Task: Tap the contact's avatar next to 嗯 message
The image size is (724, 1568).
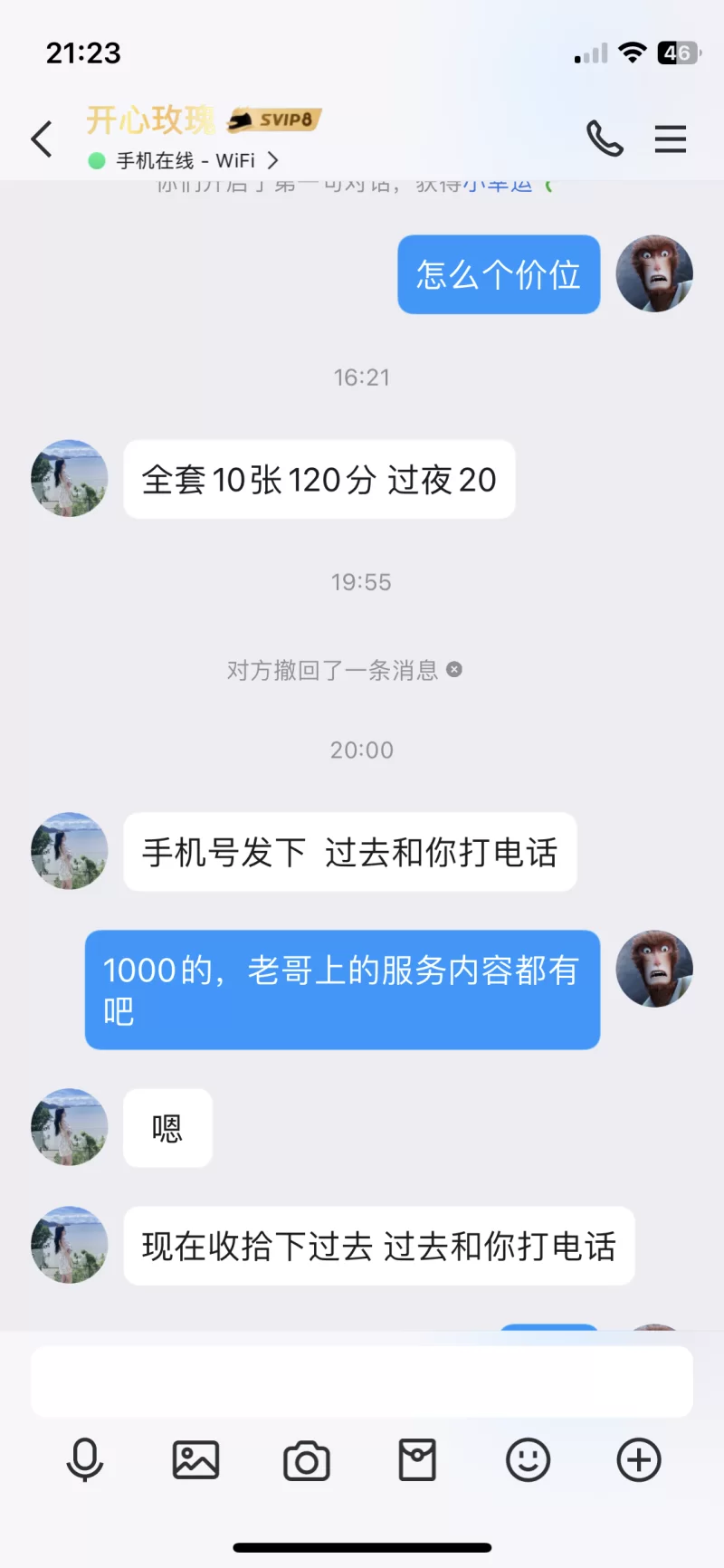Action: (69, 1128)
